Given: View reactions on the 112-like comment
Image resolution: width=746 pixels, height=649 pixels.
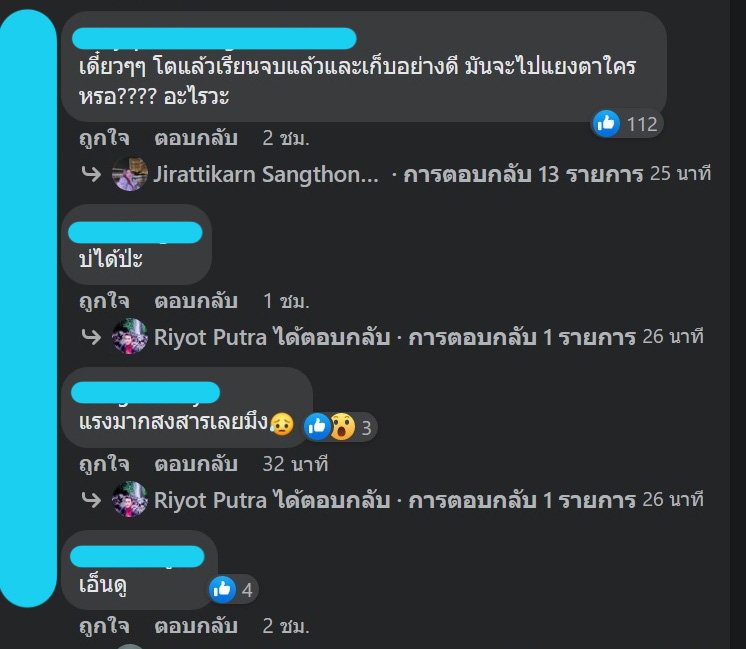Looking at the screenshot, I should coord(627,124).
